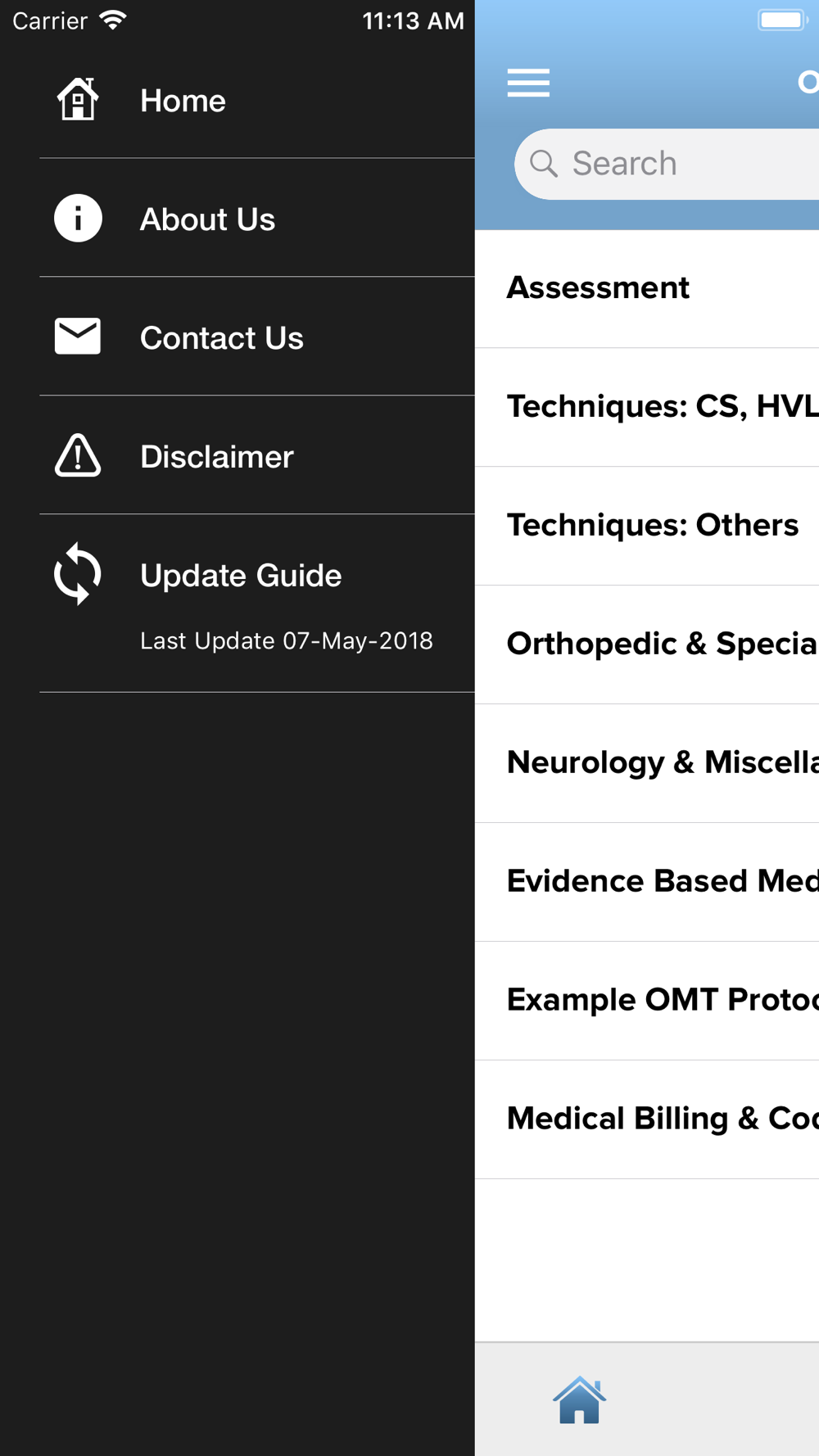The height and width of the screenshot is (1456, 819).
Task: Select Contact Us in the drawer
Action: click(221, 338)
